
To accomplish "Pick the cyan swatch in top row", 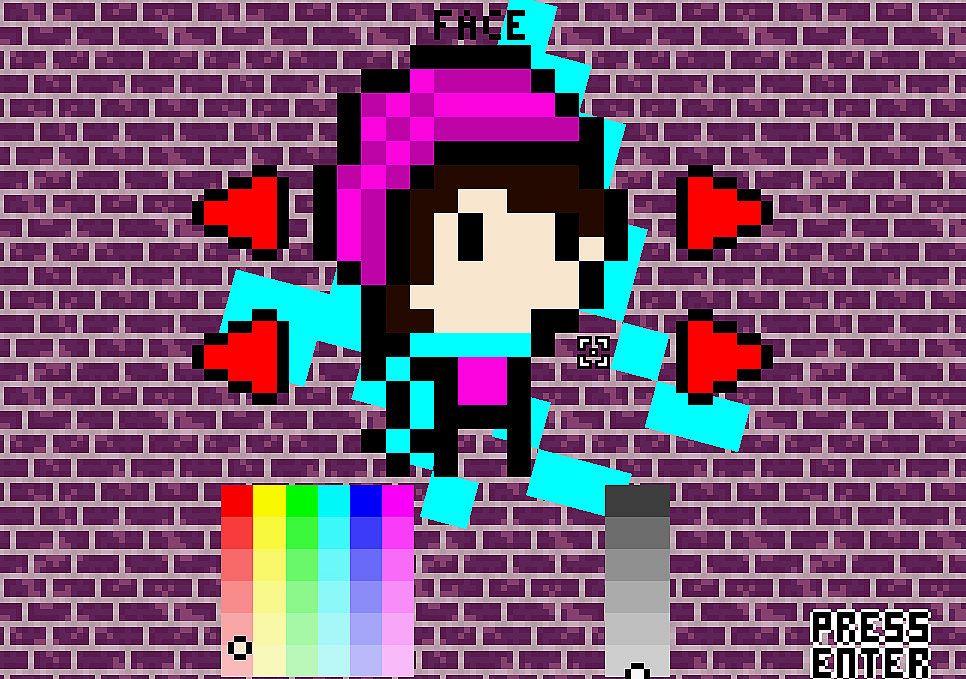I will point(333,500).
